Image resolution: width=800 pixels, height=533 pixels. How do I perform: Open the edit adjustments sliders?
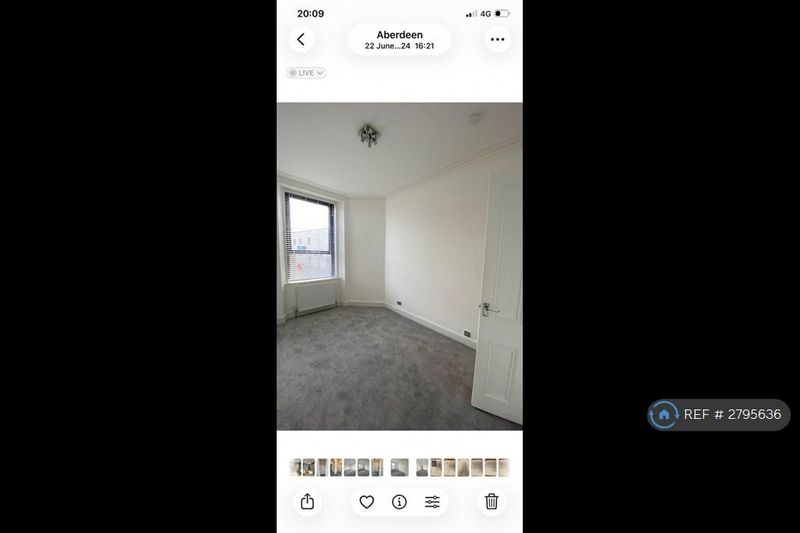(x=432, y=502)
